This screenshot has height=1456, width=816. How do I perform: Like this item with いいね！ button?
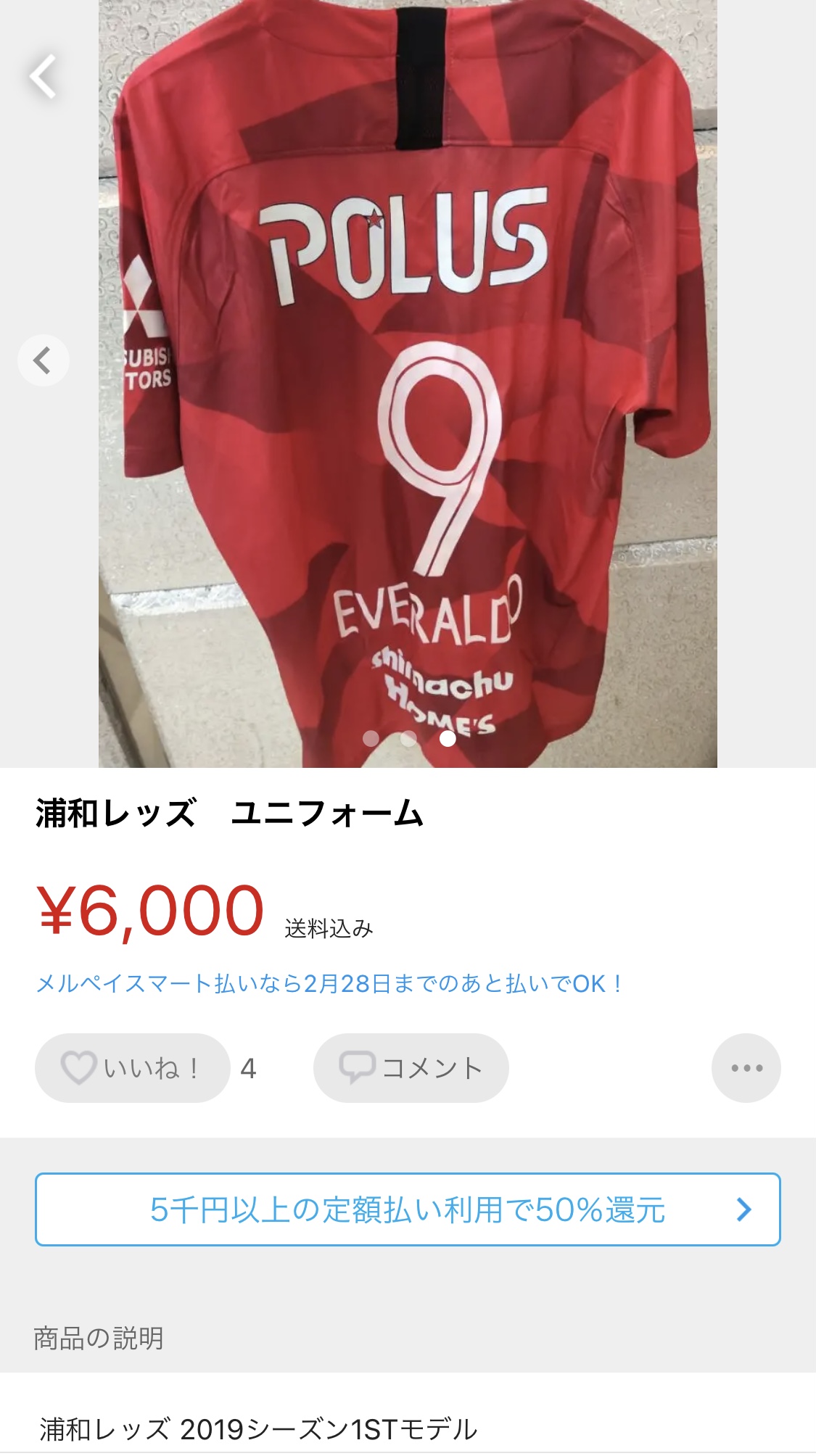(x=132, y=1068)
